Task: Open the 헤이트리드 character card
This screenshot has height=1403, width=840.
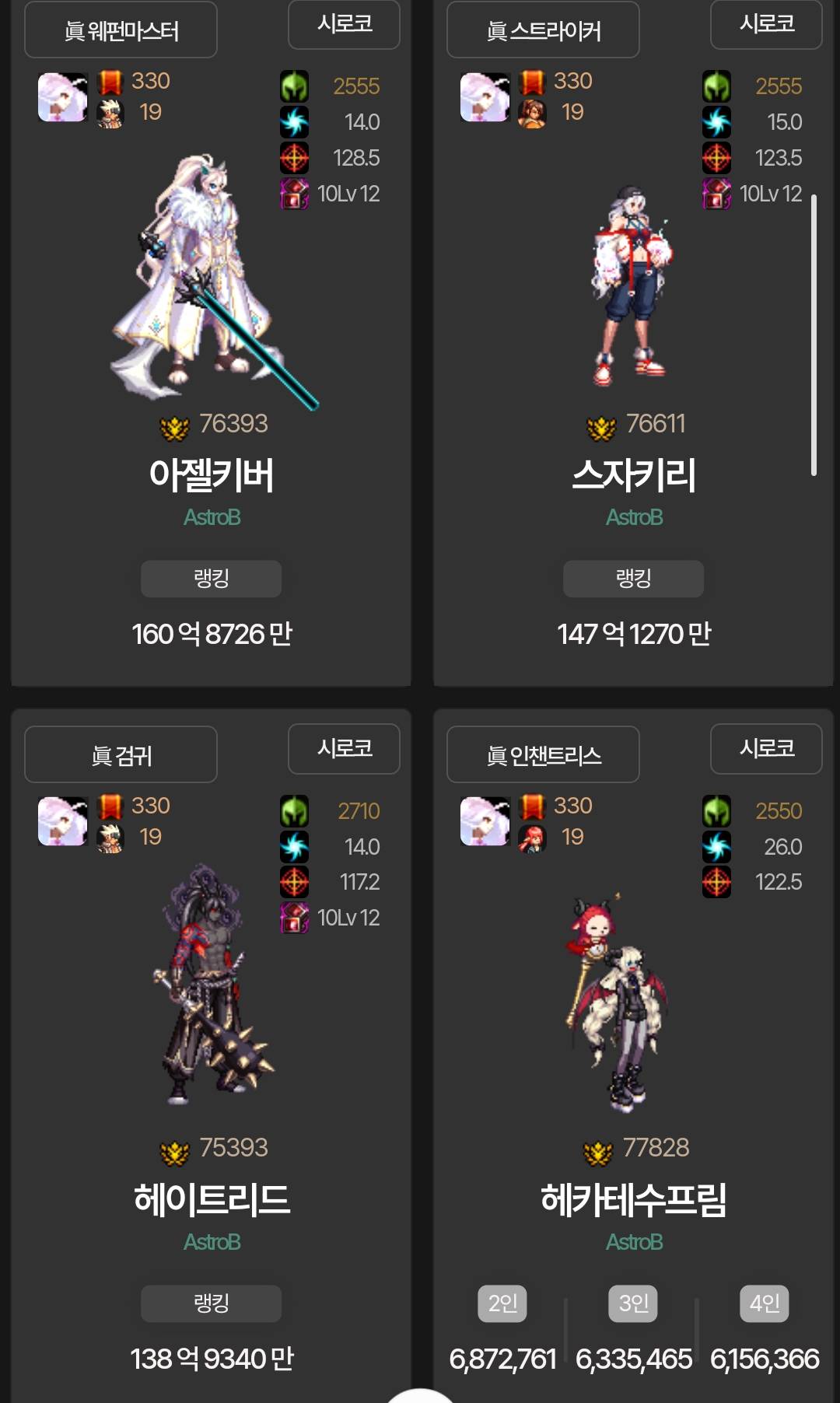Action: pos(211,1199)
